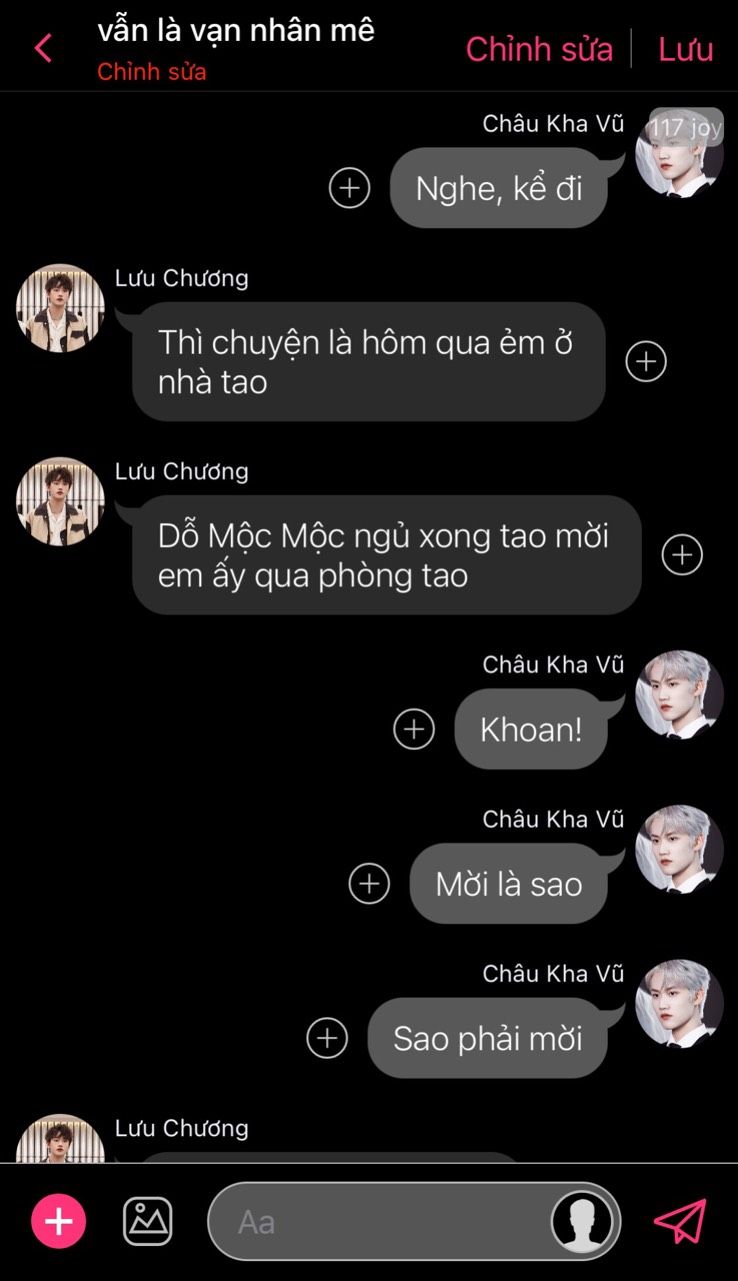Screen dimensions: 738x1281
Task: Tap the red Chỉnh sửa under the title
Action: 152,72
